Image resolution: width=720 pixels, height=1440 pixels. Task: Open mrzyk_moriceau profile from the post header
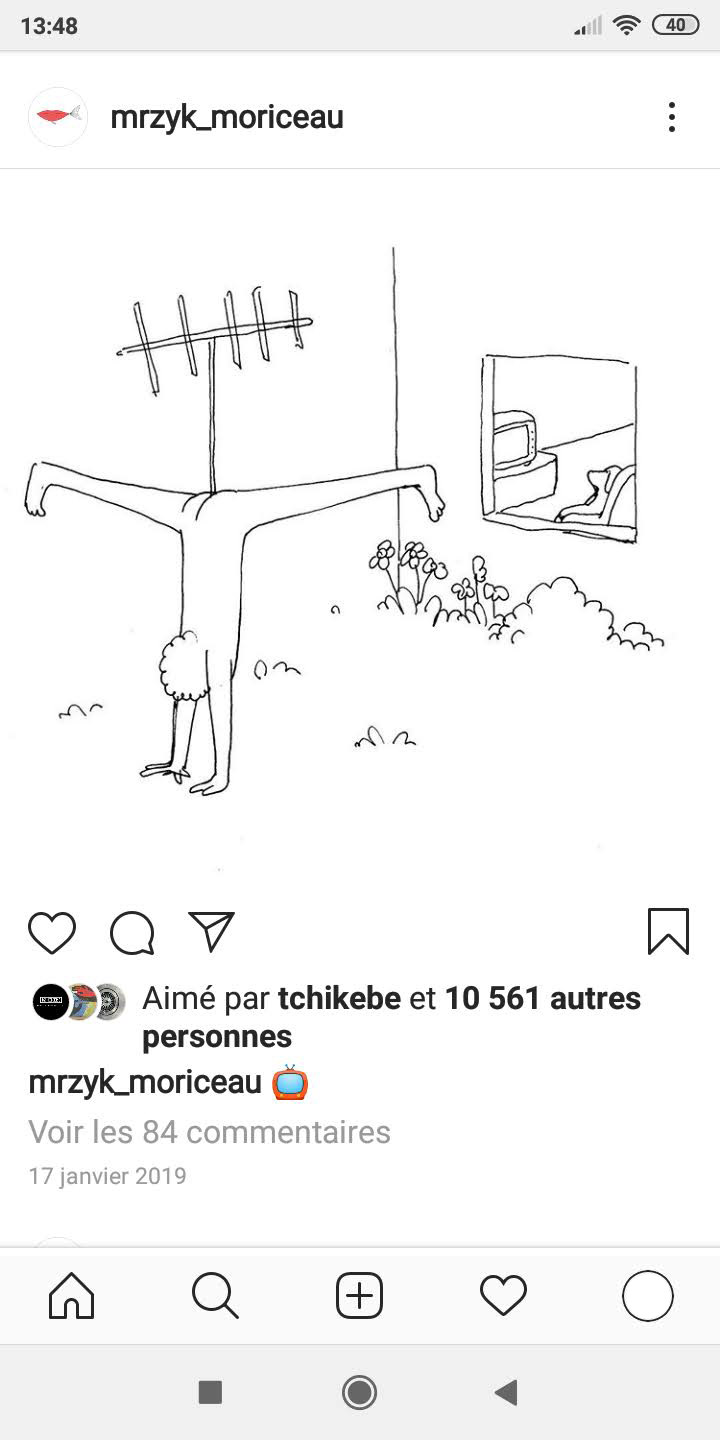point(226,117)
